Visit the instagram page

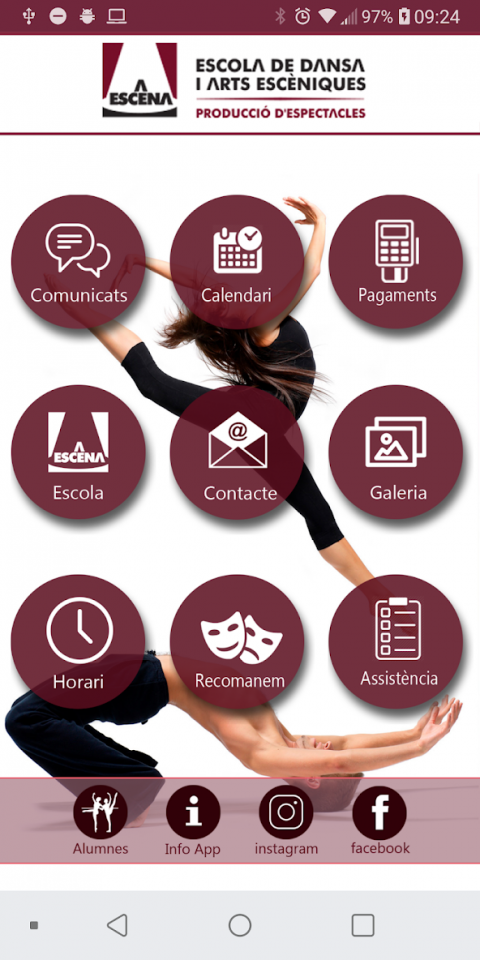tap(286, 820)
